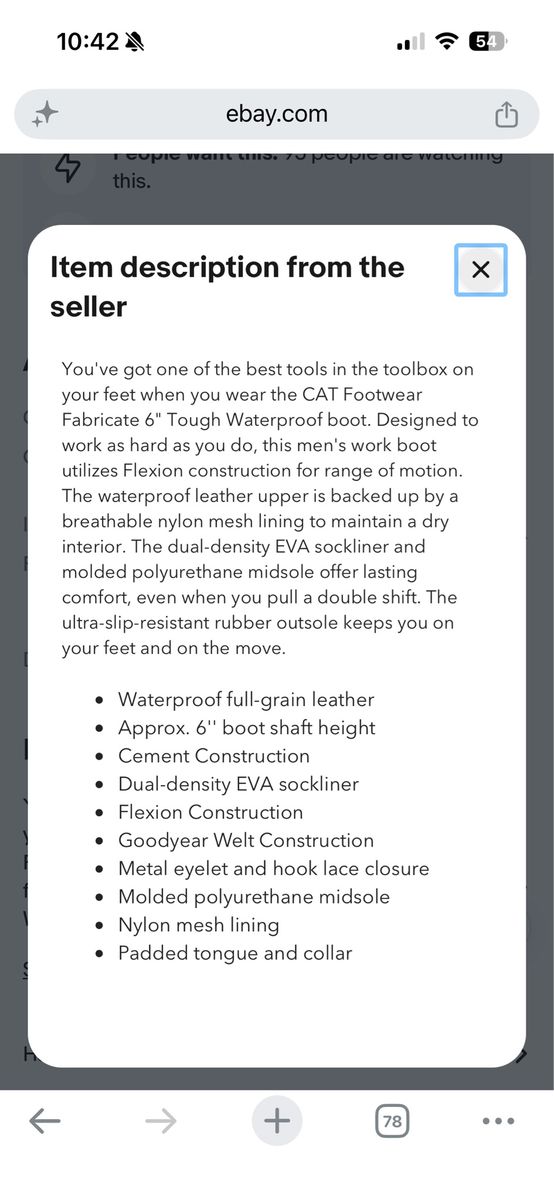Share this page from the address bar
This screenshot has height=1200, width=554.
pyautogui.click(x=507, y=114)
